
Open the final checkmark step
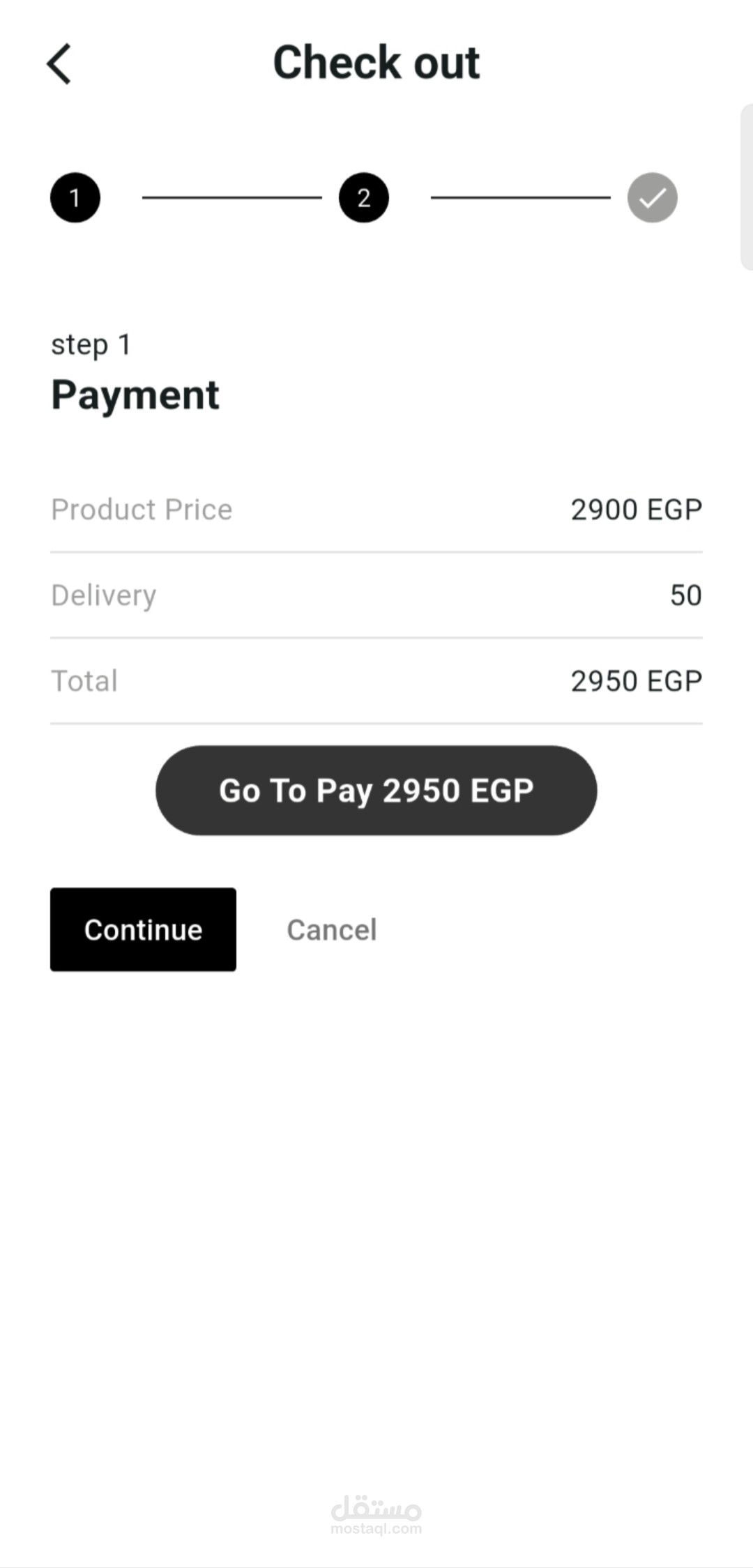[652, 198]
